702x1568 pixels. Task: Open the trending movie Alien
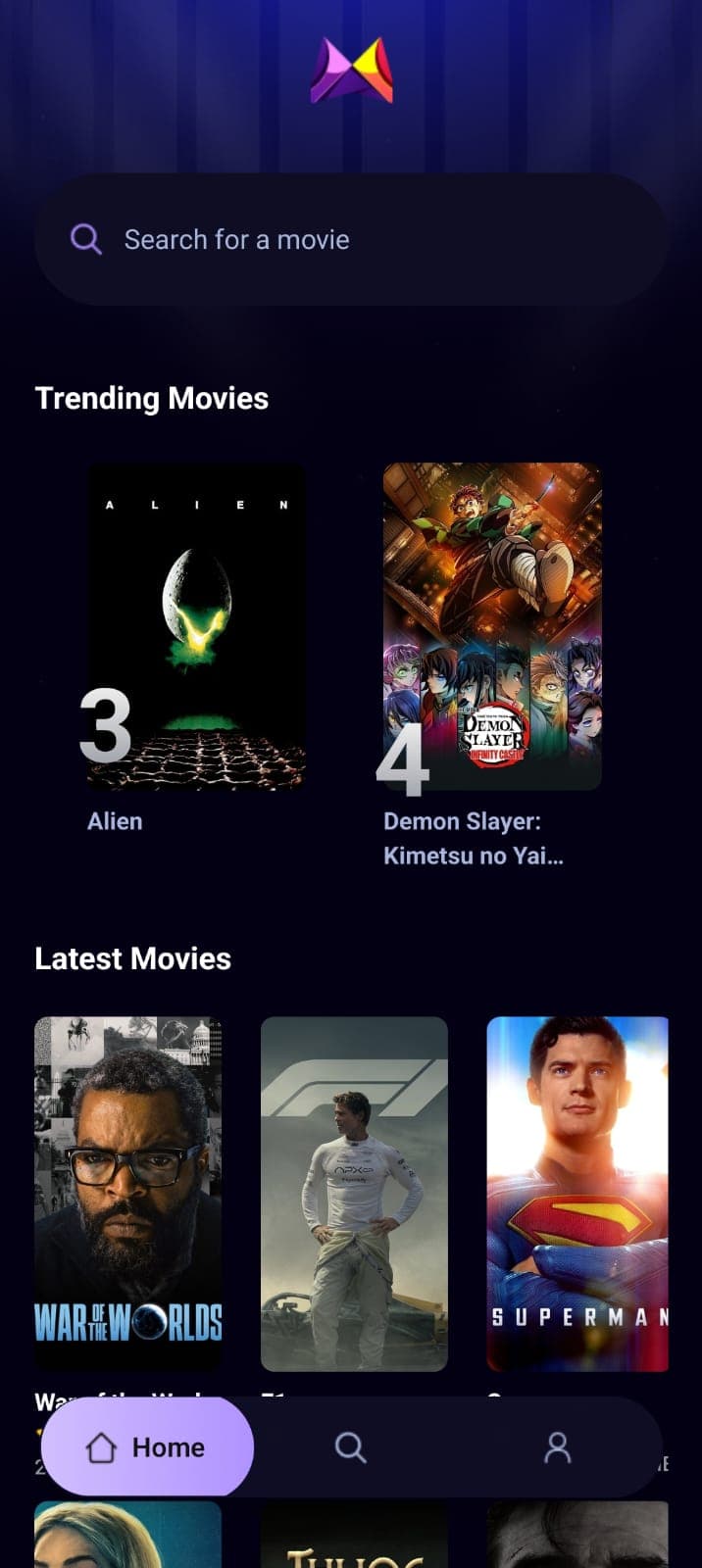coord(197,627)
